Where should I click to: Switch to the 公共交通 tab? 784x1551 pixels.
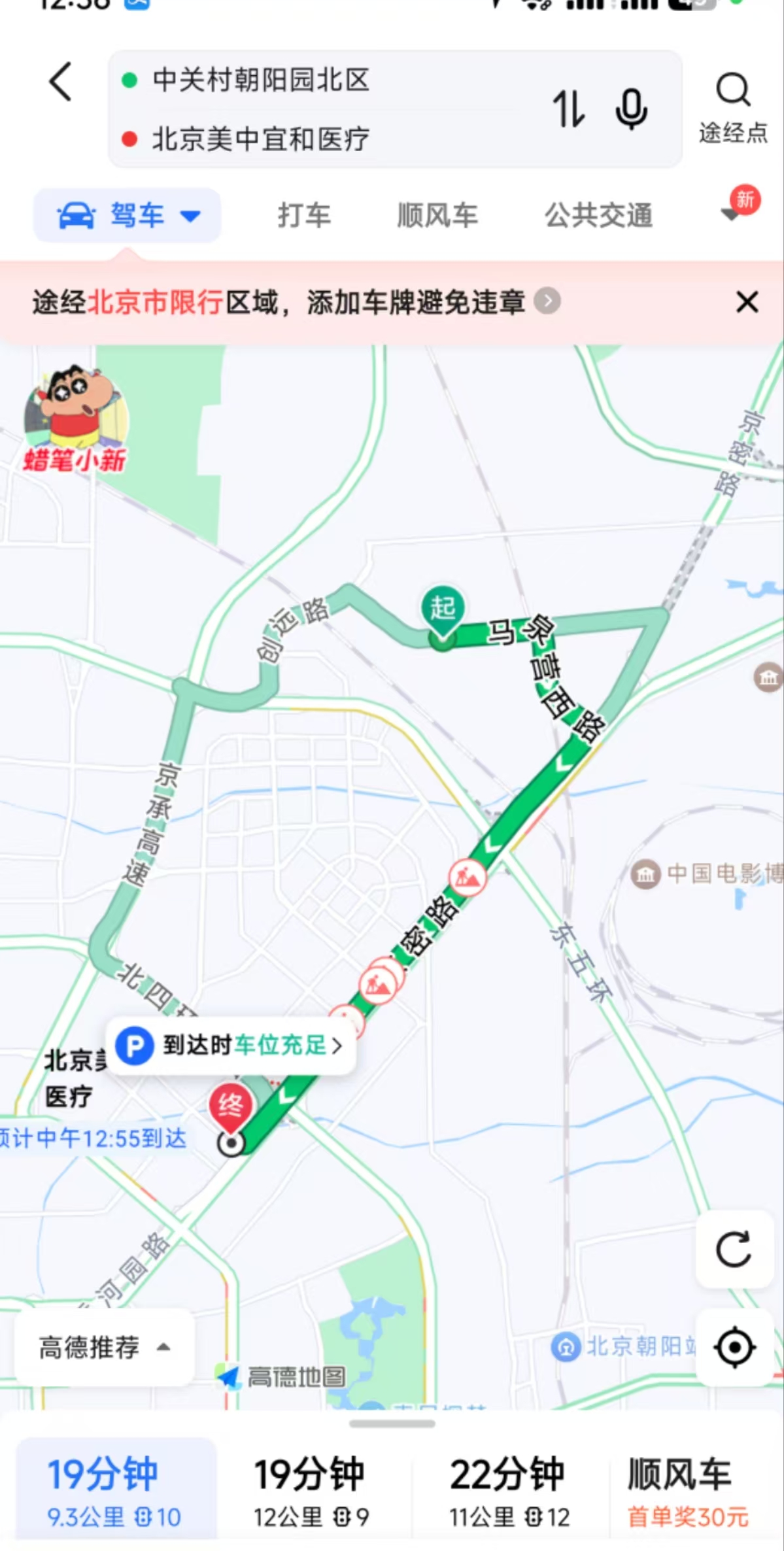pos(598,215)
